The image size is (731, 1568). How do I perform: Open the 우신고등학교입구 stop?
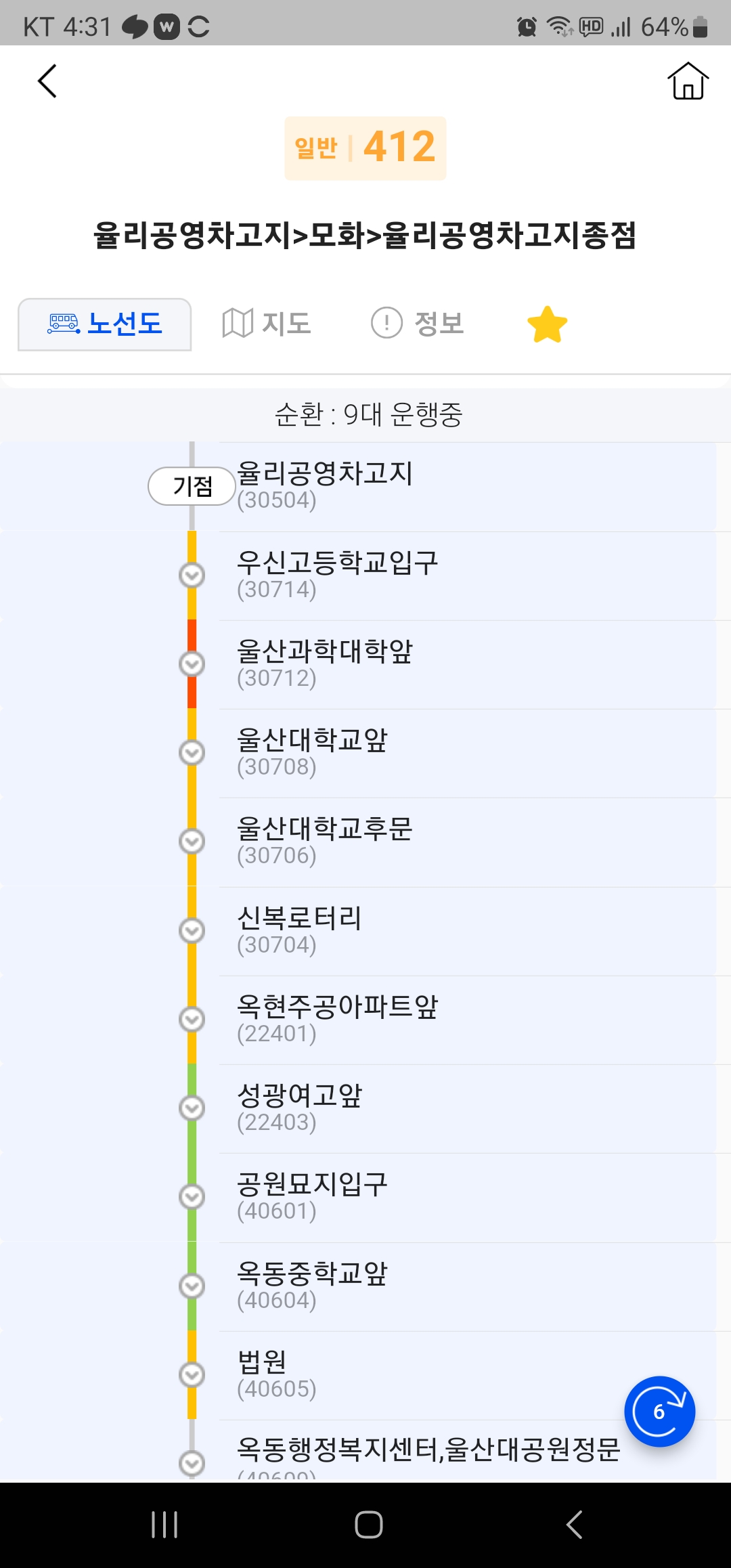click(x=337, y=575)
